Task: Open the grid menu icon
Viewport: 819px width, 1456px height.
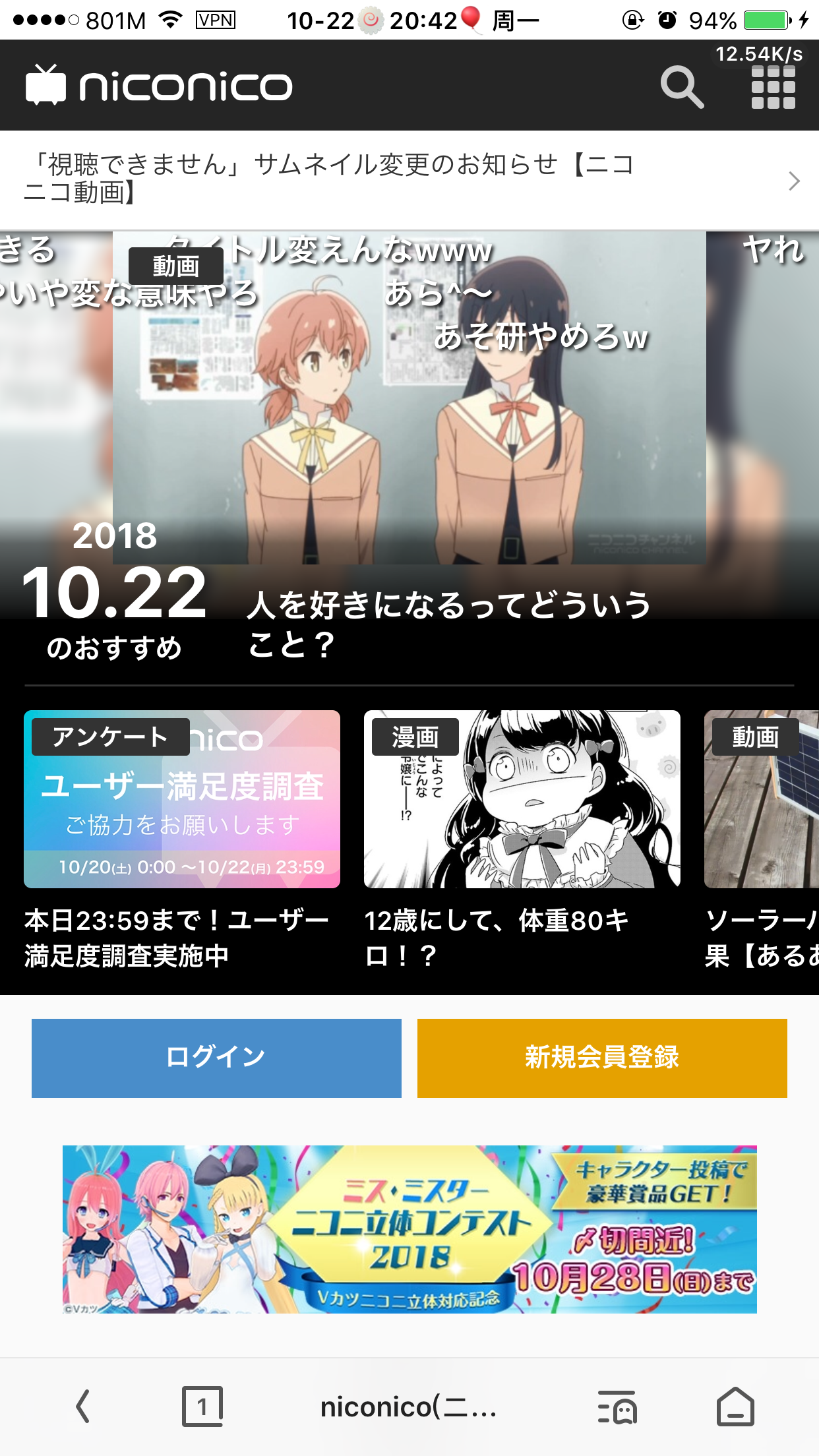Action: (773, 87)
